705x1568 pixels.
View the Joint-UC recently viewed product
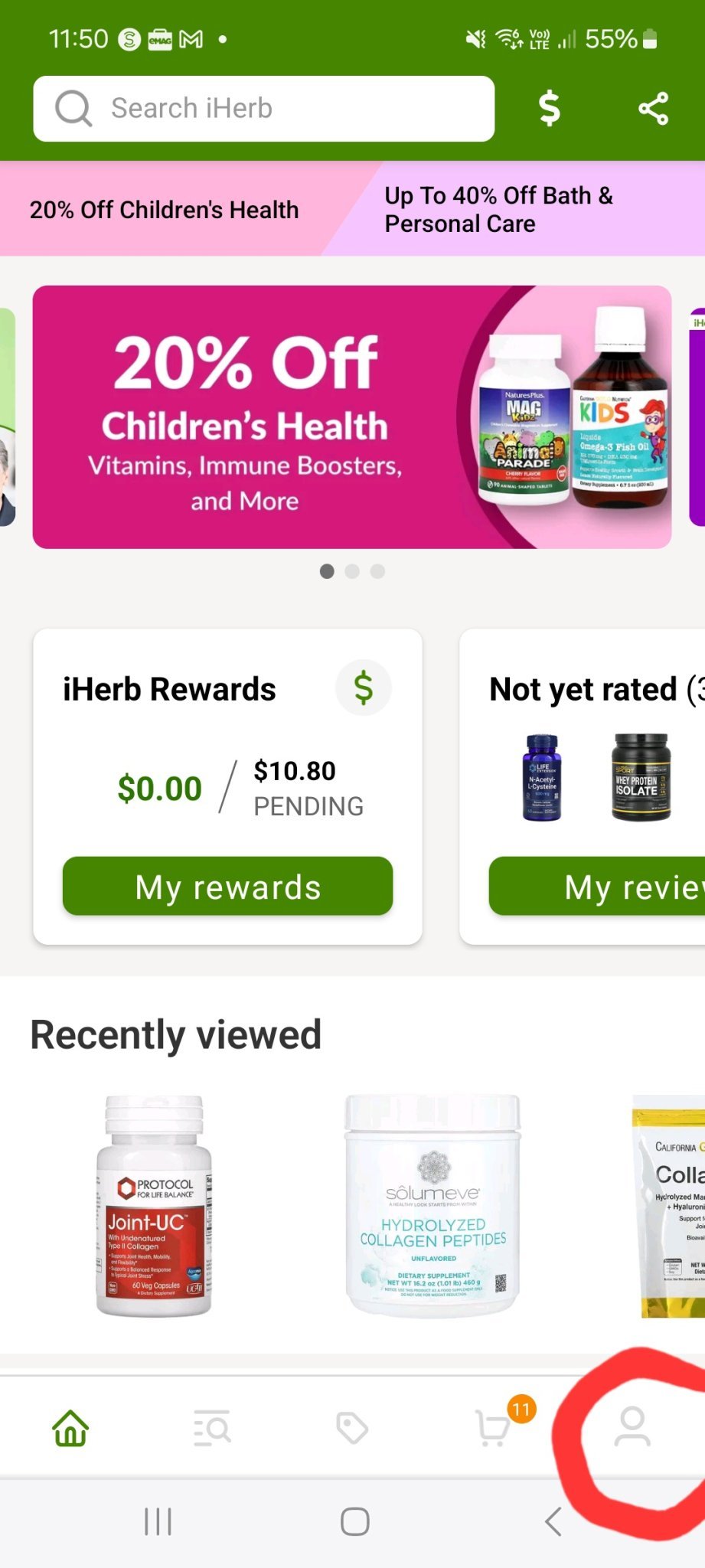154,1206
